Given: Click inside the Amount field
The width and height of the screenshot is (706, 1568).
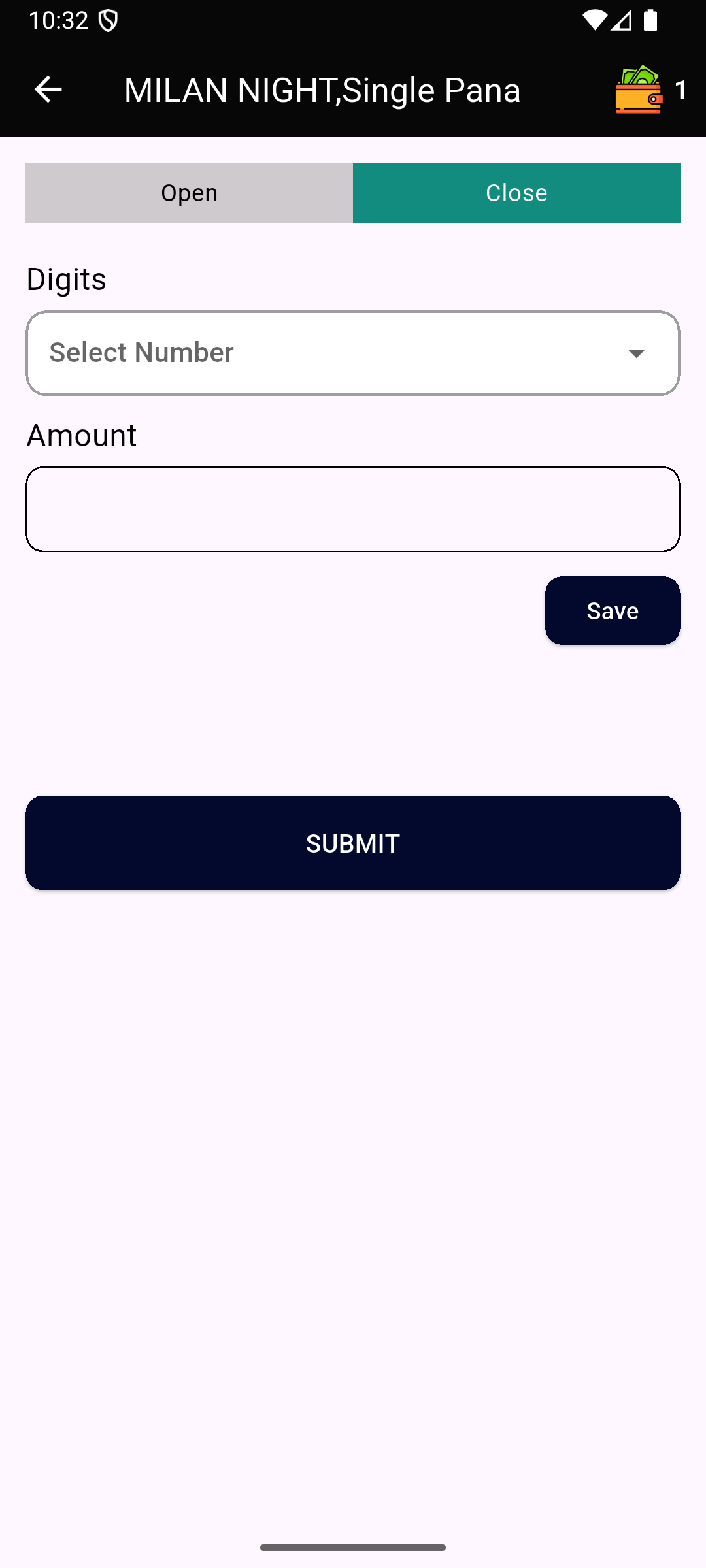Looking at the screenshot, I should 353,509.
